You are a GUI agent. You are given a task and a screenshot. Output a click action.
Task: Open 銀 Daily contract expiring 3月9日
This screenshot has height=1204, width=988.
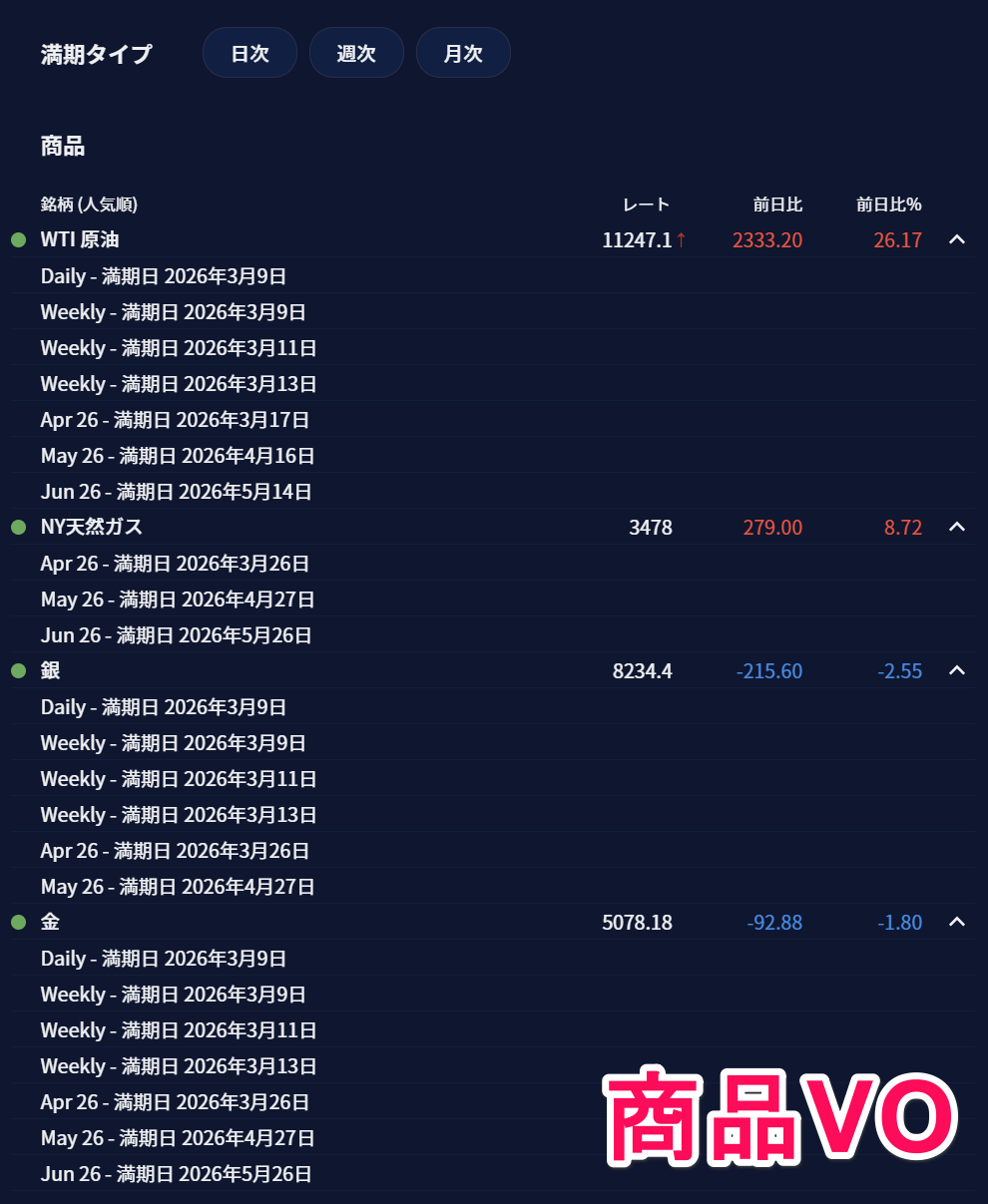164,707
